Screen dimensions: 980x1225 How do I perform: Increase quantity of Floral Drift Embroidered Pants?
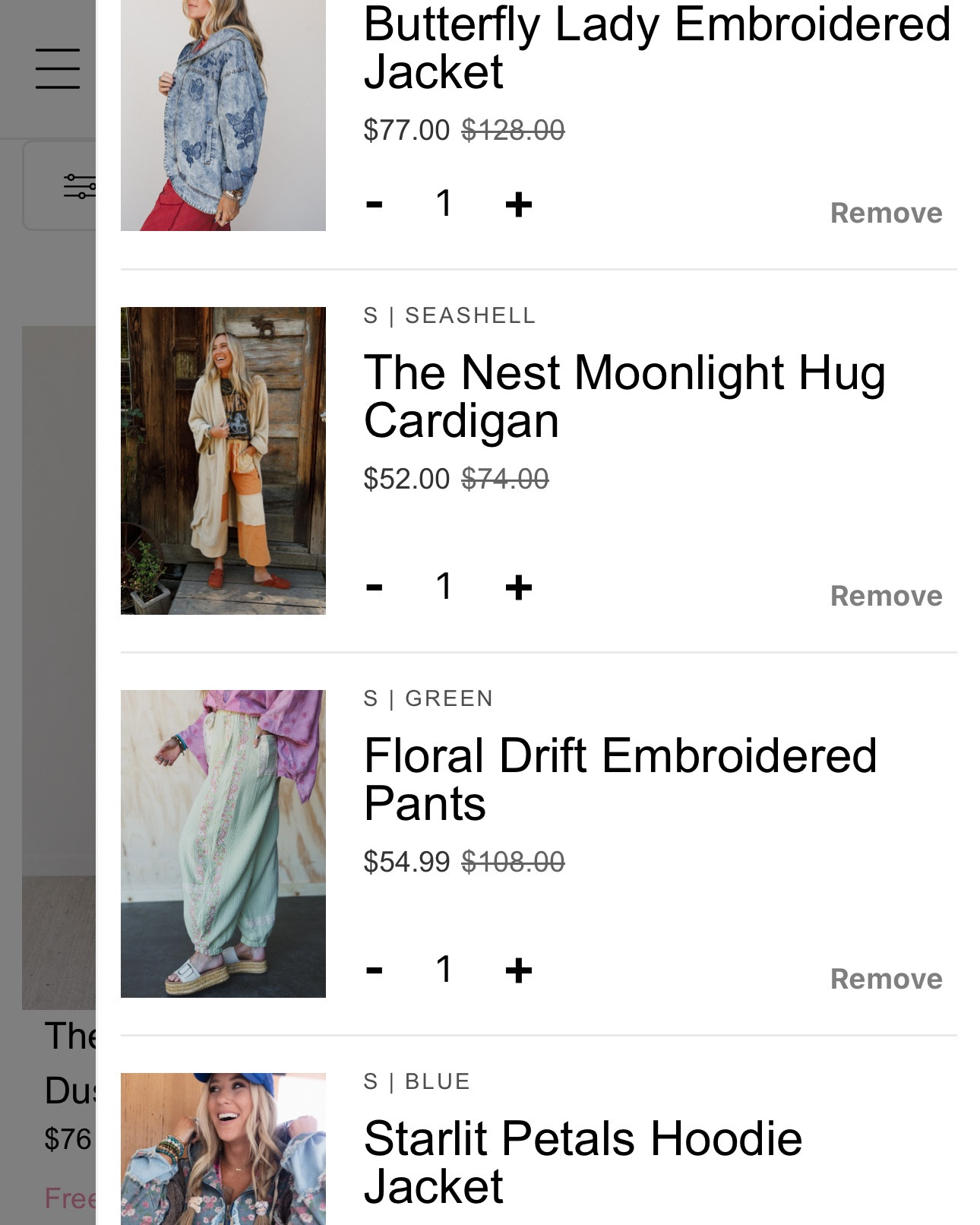[x=519, y=970]
